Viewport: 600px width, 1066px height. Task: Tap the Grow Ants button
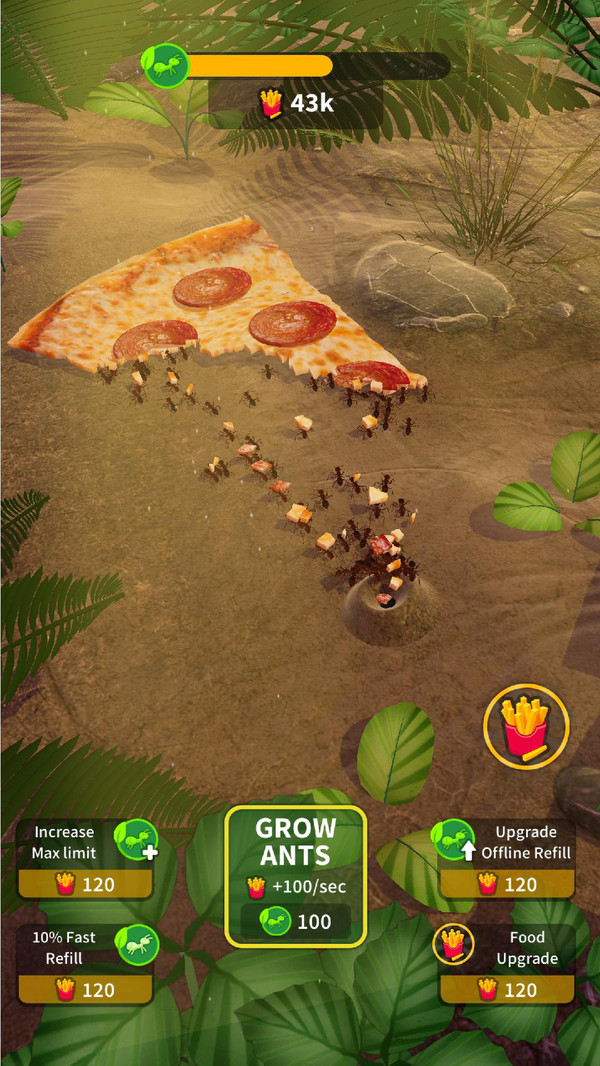tap(295, 876)
